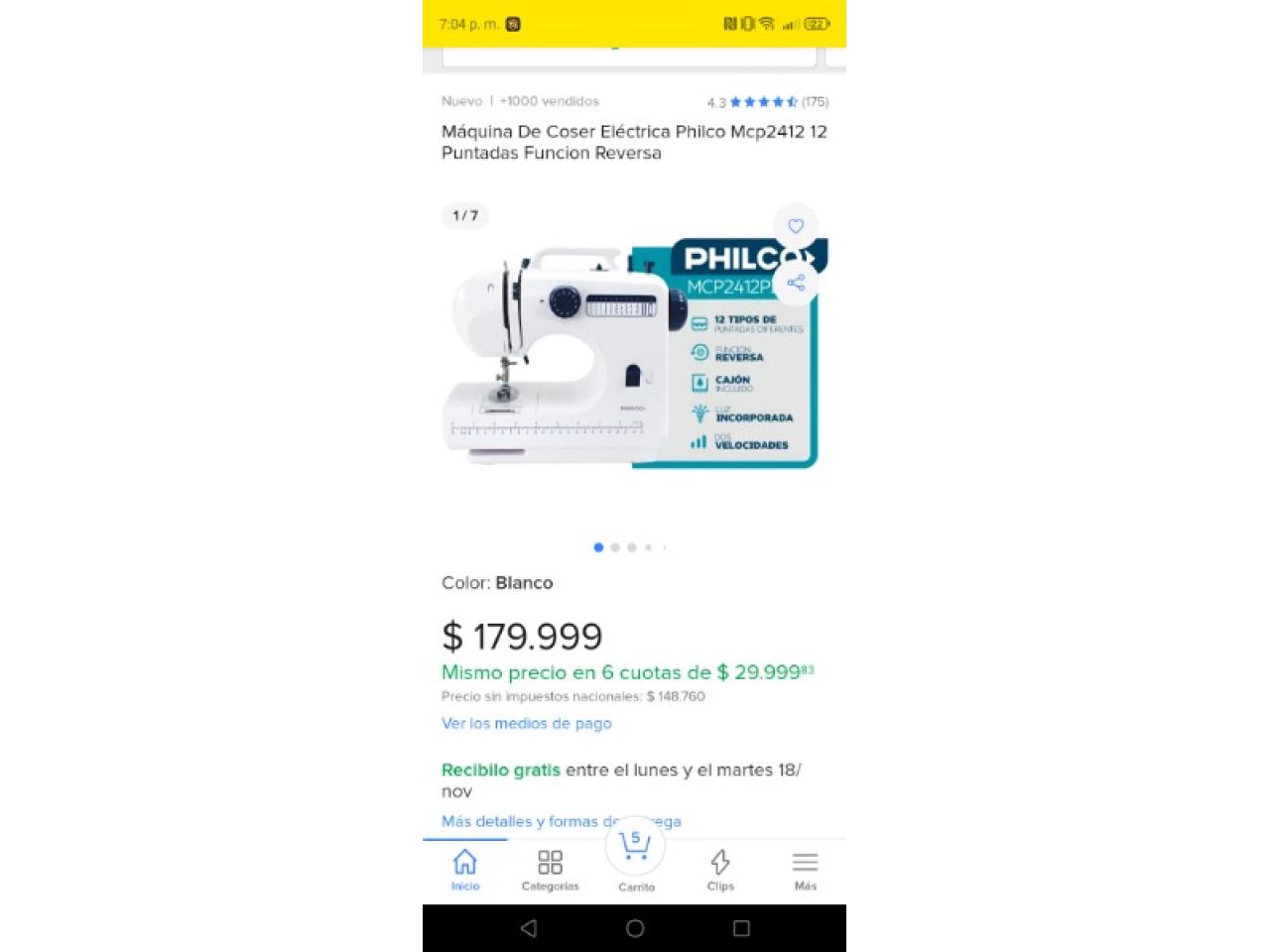Image resolution: width=1270 pixels, height=952 pixels.
Task: Go to the Inicio tab
Action: [465, 870]
